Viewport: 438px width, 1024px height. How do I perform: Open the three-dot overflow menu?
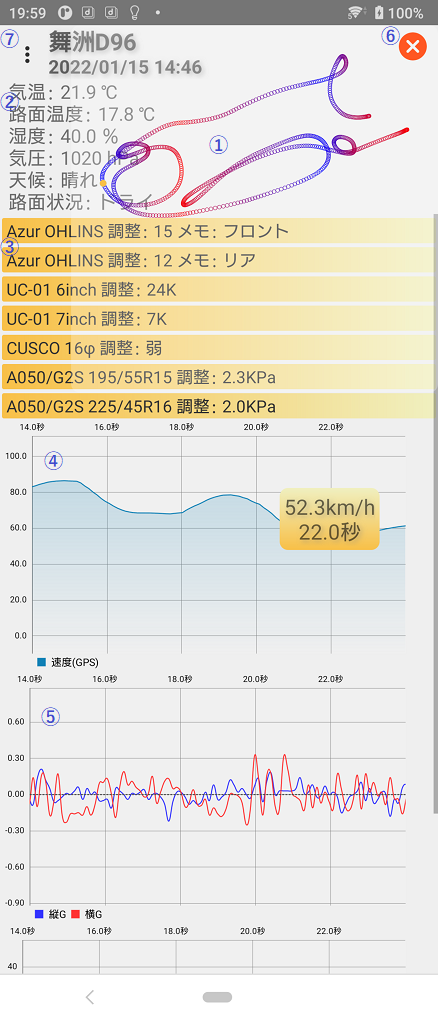click(27, 54)
